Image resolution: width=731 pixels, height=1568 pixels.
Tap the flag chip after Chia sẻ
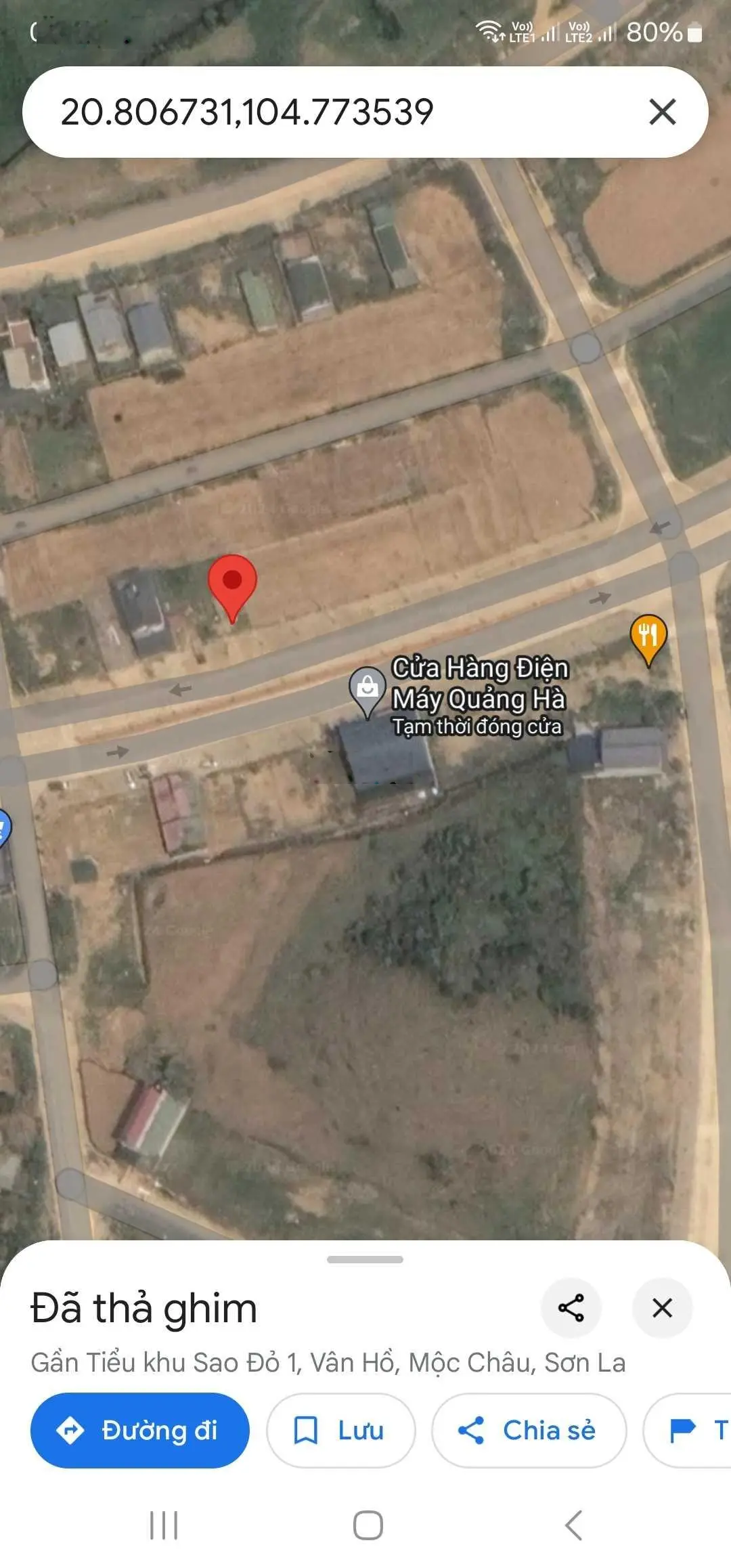[x=690, y=1430]
